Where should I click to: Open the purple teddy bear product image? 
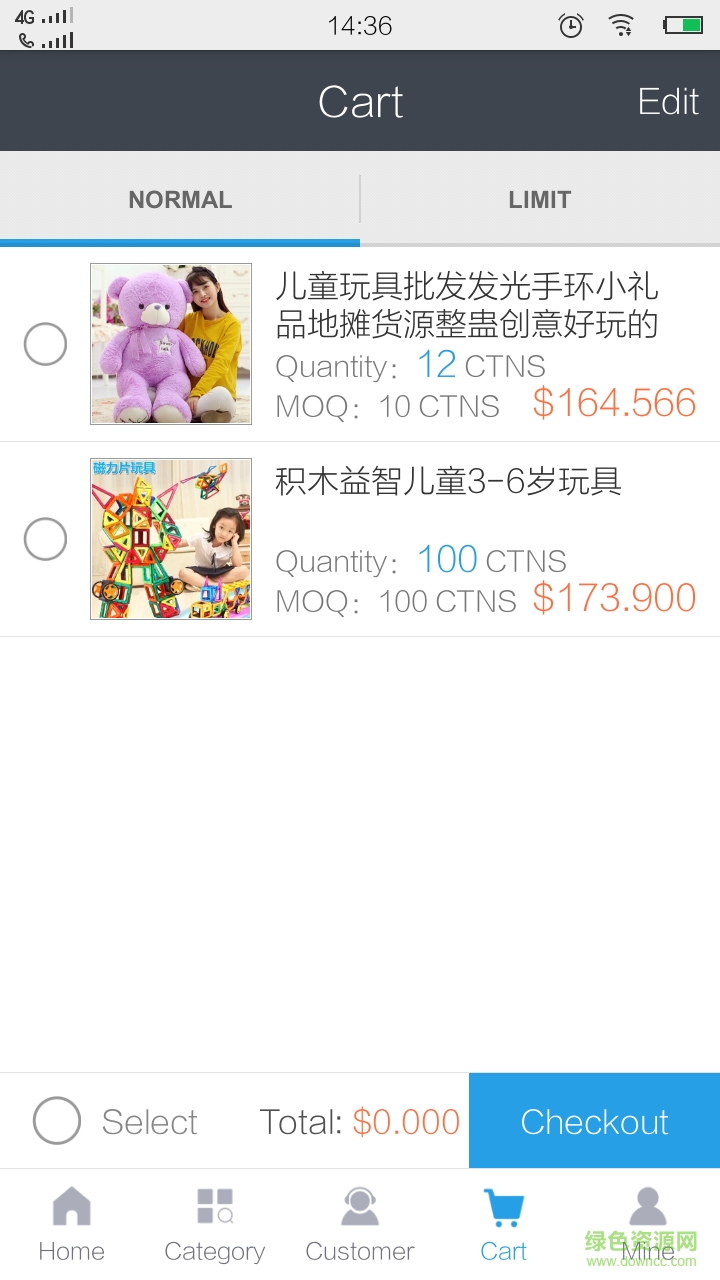coord(171,344)
